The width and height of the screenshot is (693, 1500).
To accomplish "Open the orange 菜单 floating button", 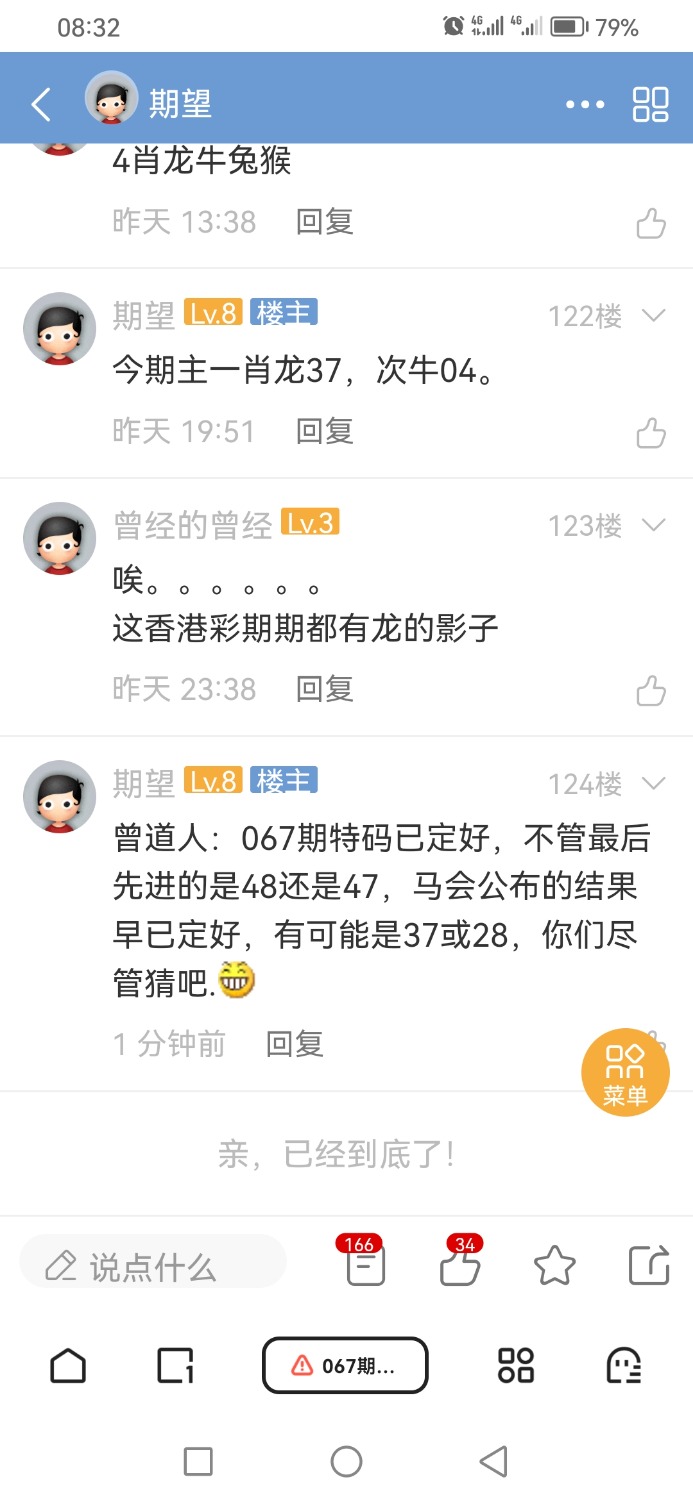I will (625, 1073).
